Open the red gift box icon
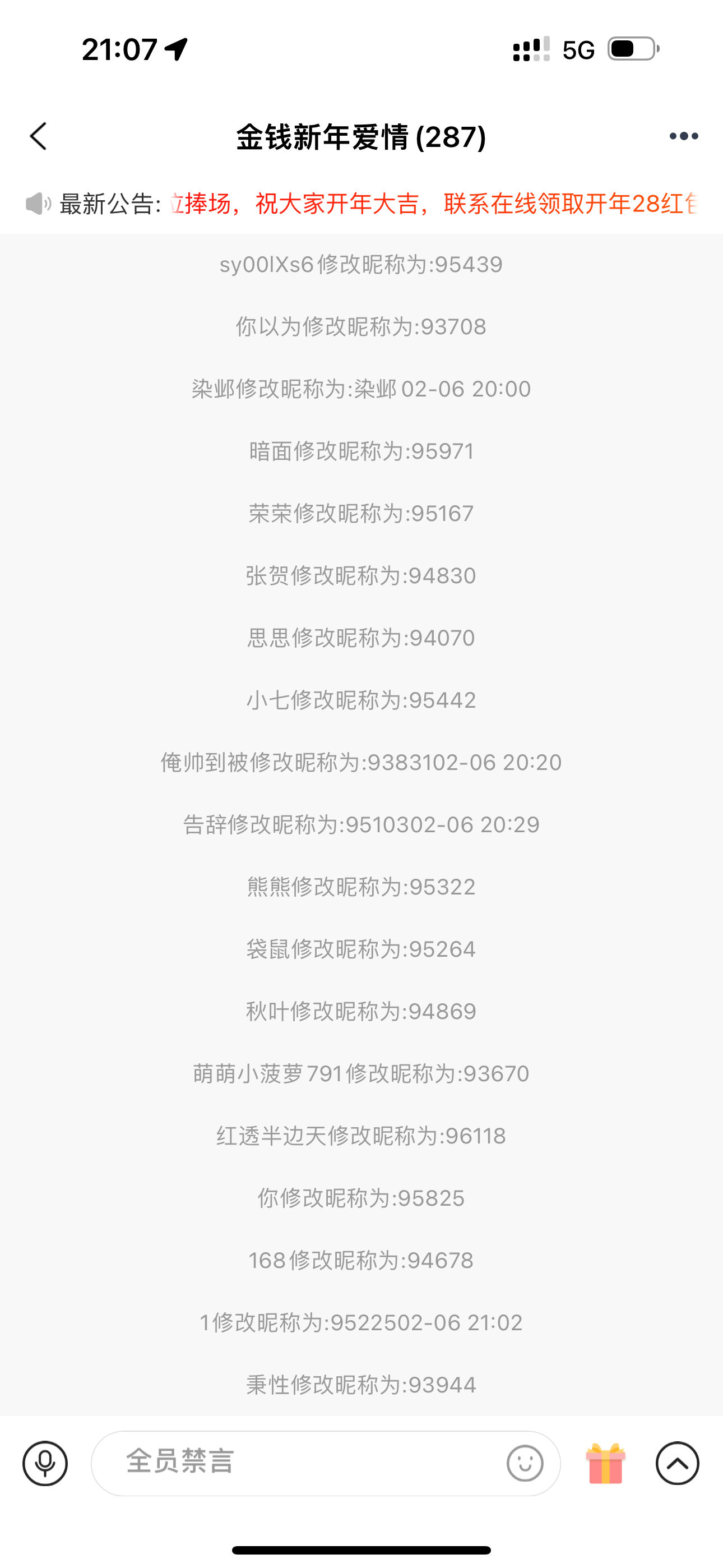Screen dimensions: 723x1568 [605, 1463]
